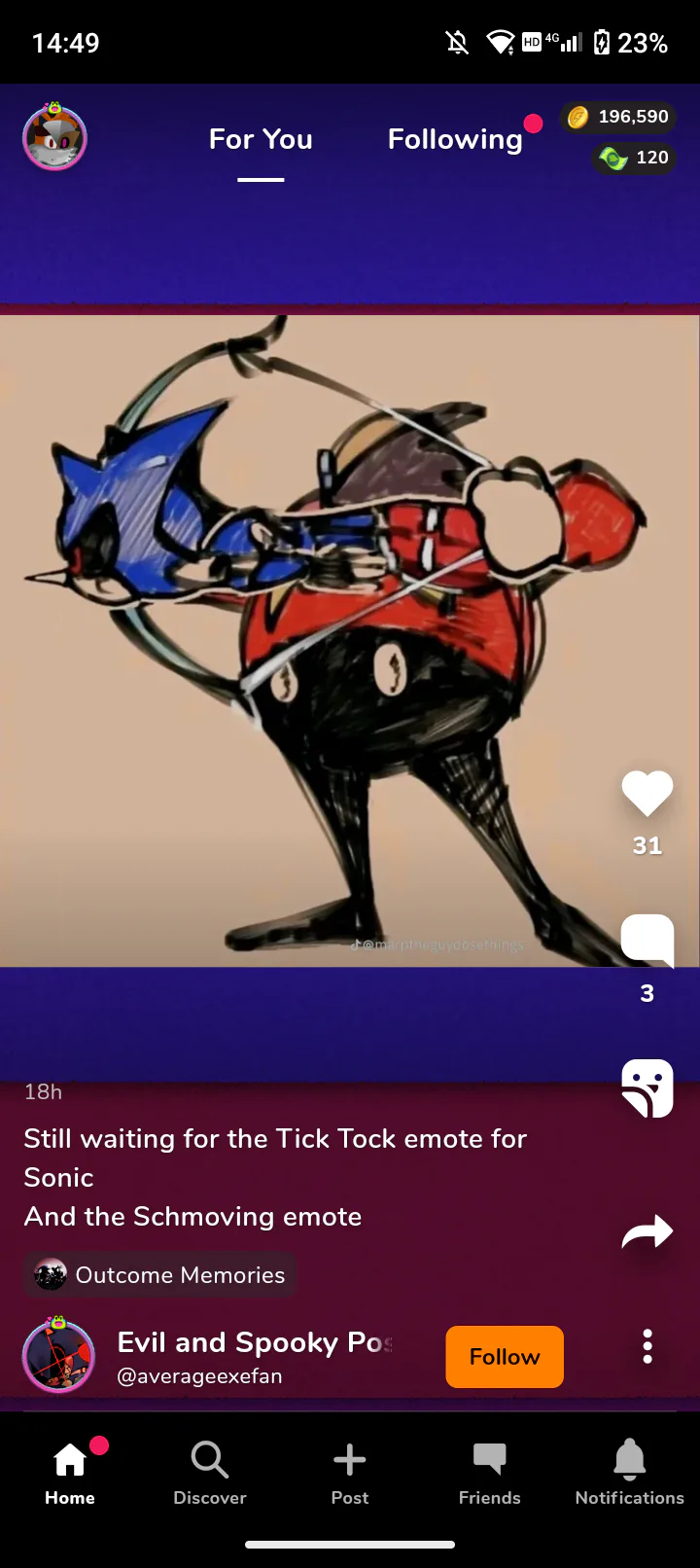This screenshot has height=1568, width=700.
Task: Open the post's three-dot overflow menu
Action: 647,1346
